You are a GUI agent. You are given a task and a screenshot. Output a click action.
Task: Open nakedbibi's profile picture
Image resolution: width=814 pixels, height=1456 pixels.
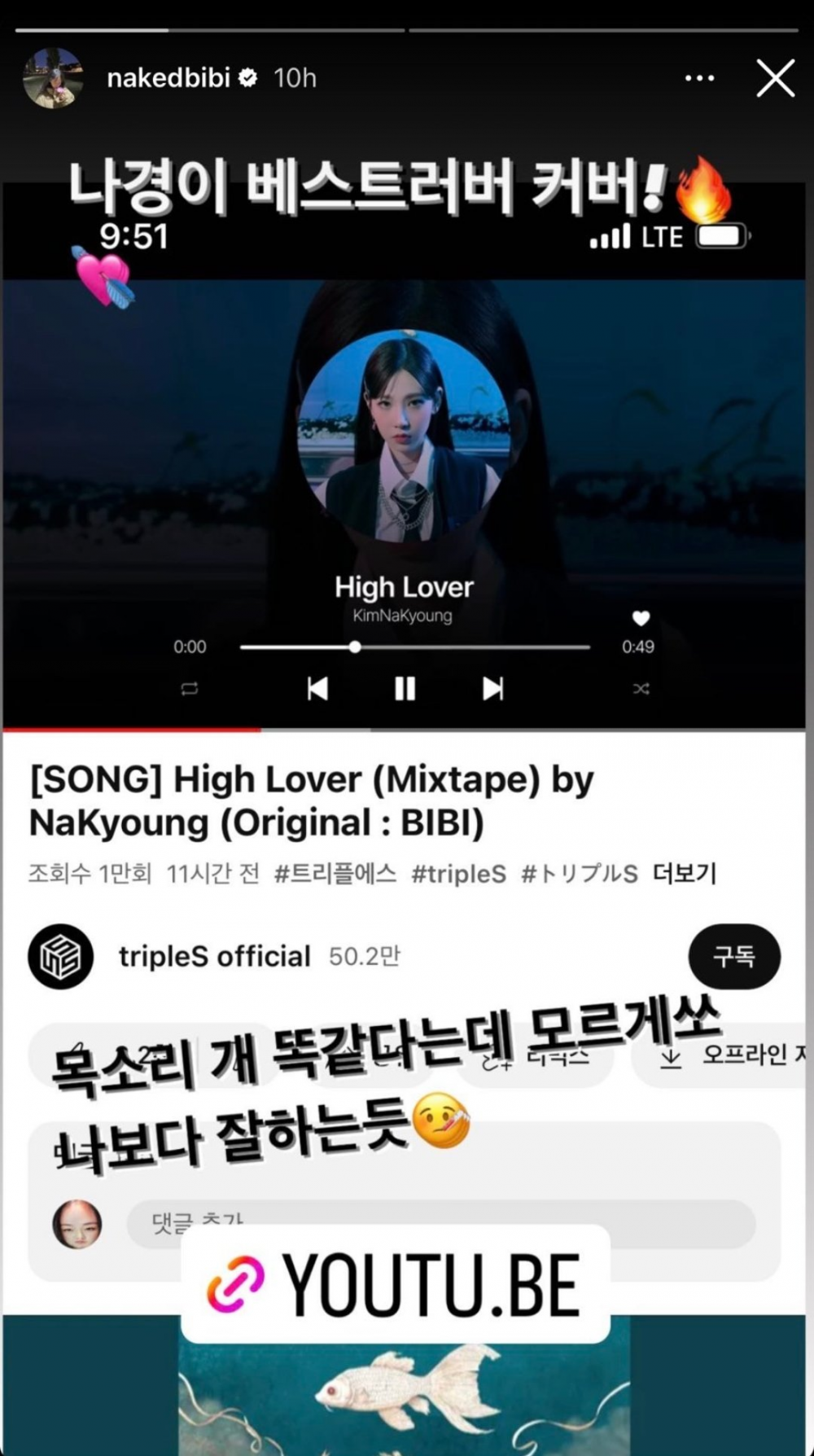(53, 78)
